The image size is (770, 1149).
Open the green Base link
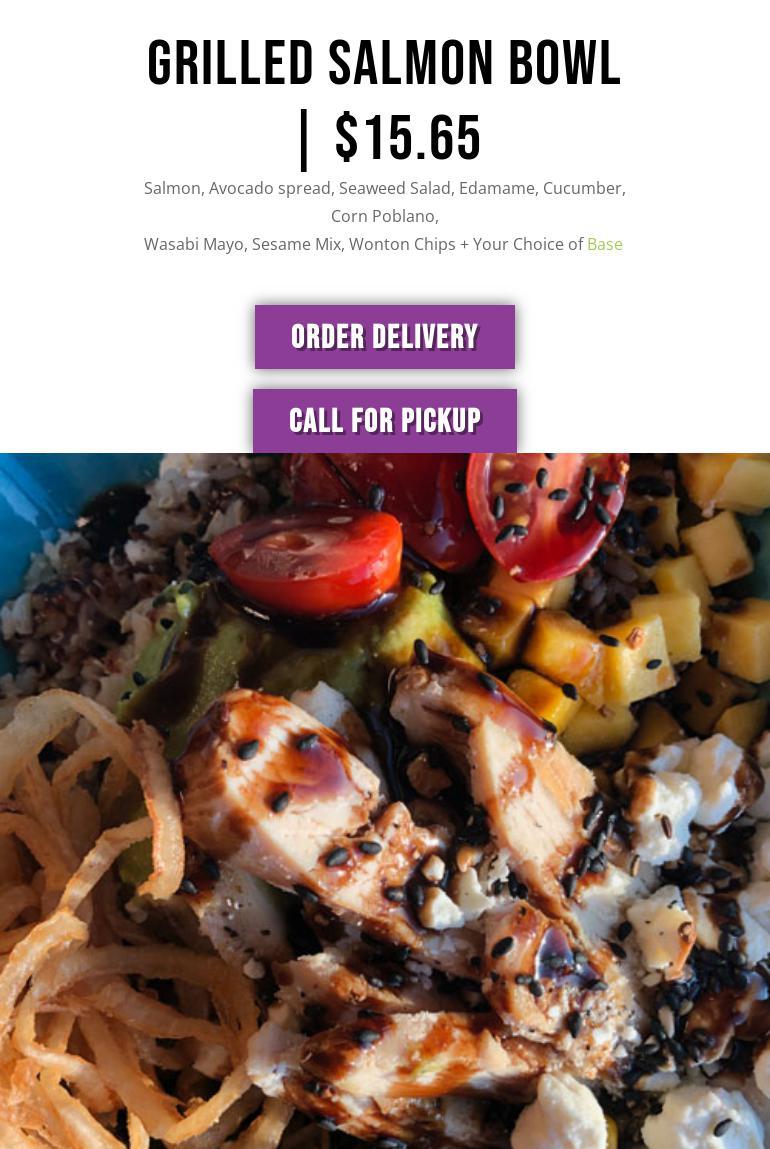(604, 244)
